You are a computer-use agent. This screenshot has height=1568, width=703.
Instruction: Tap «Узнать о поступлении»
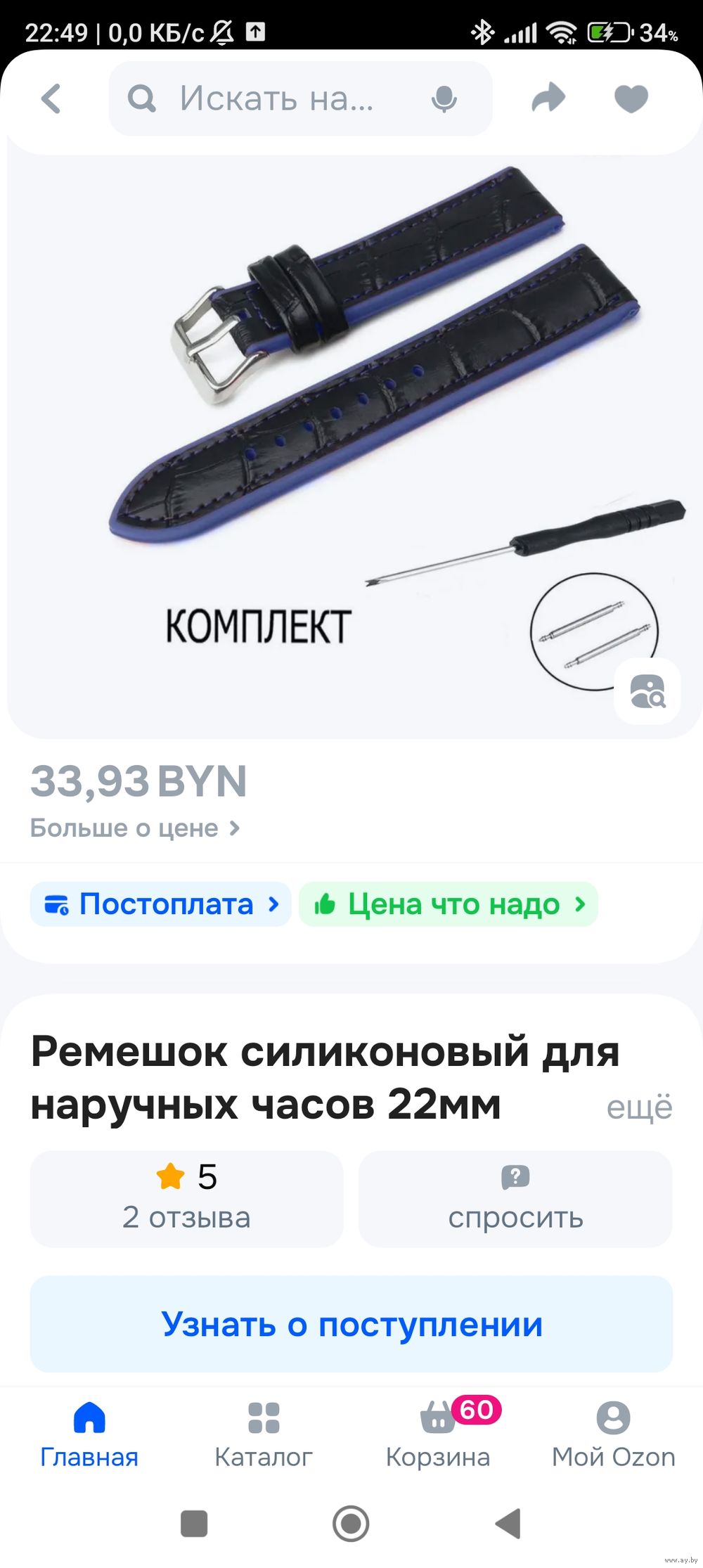(x=351, y=1324)
